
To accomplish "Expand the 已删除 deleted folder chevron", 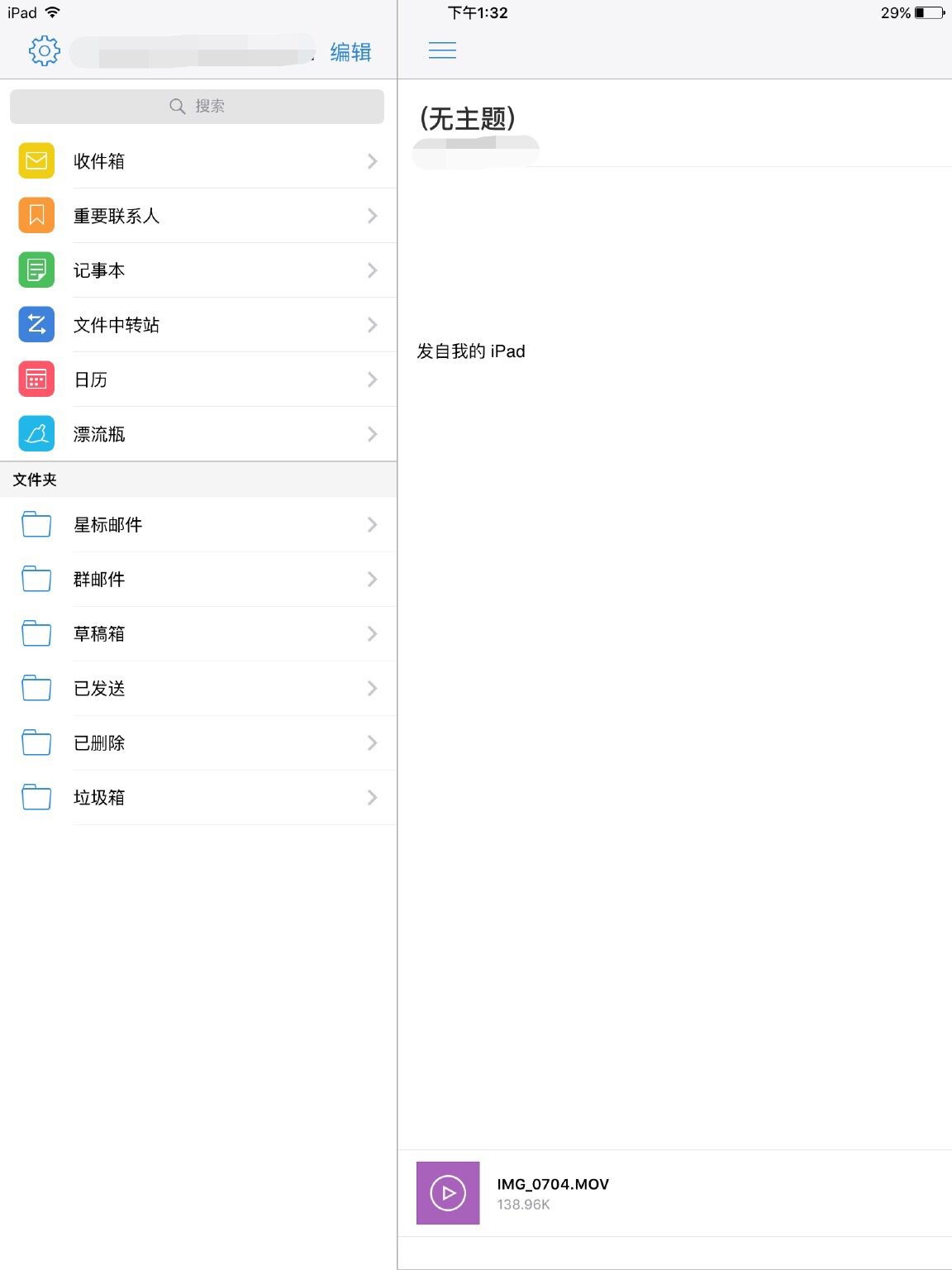I will pos(372,742).
